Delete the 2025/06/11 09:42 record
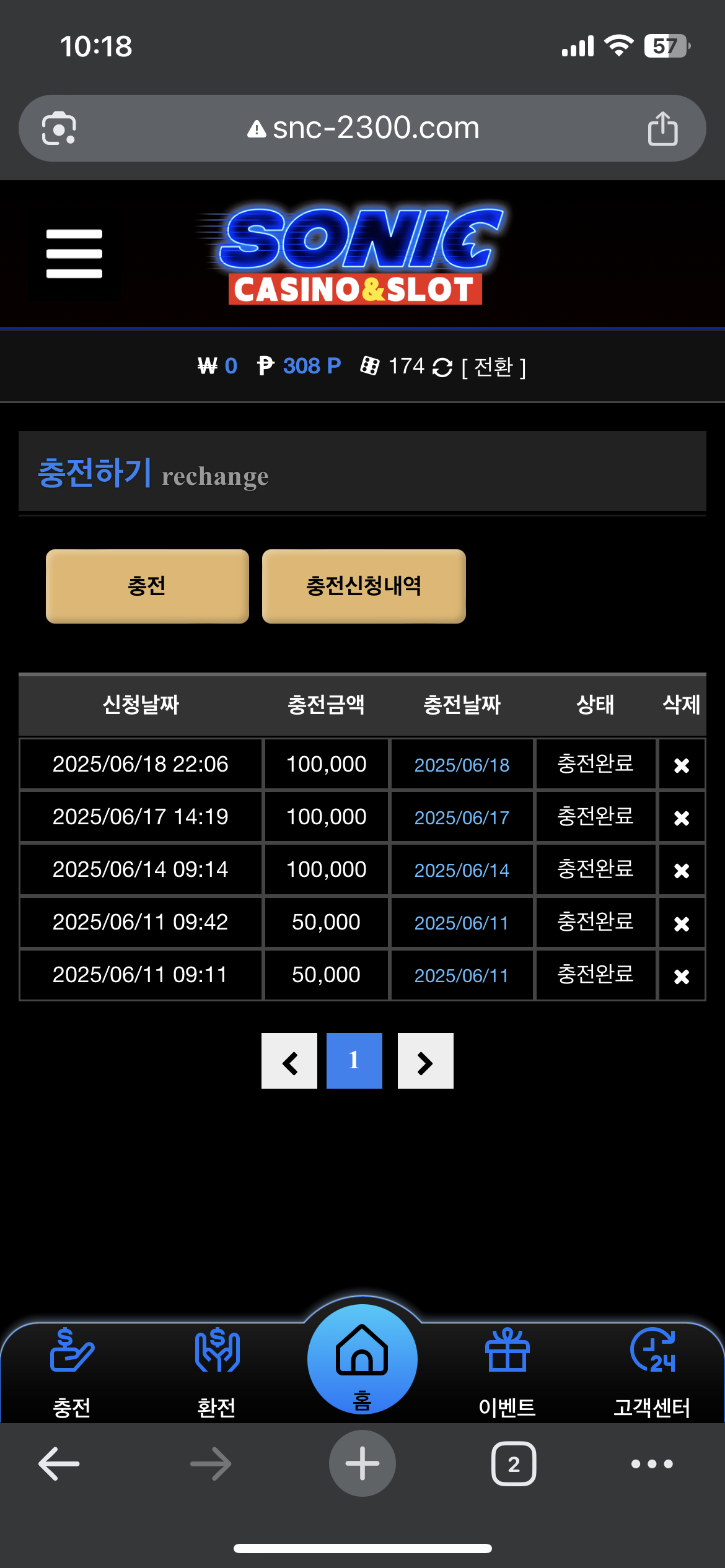The image size is (725, 1568). (682, 923)
